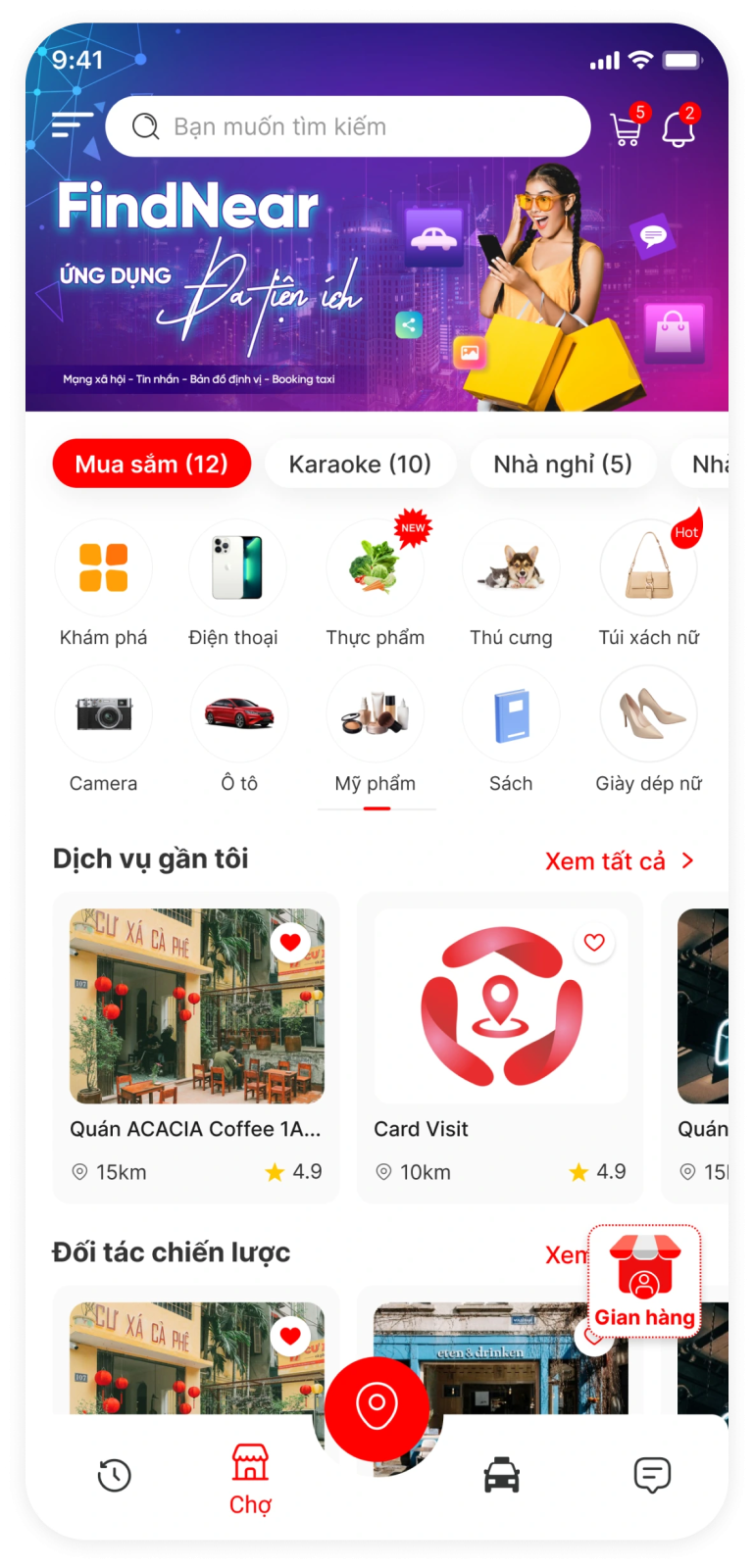
Task: Select the Mua sắm (12) chip
Action: 151,464
